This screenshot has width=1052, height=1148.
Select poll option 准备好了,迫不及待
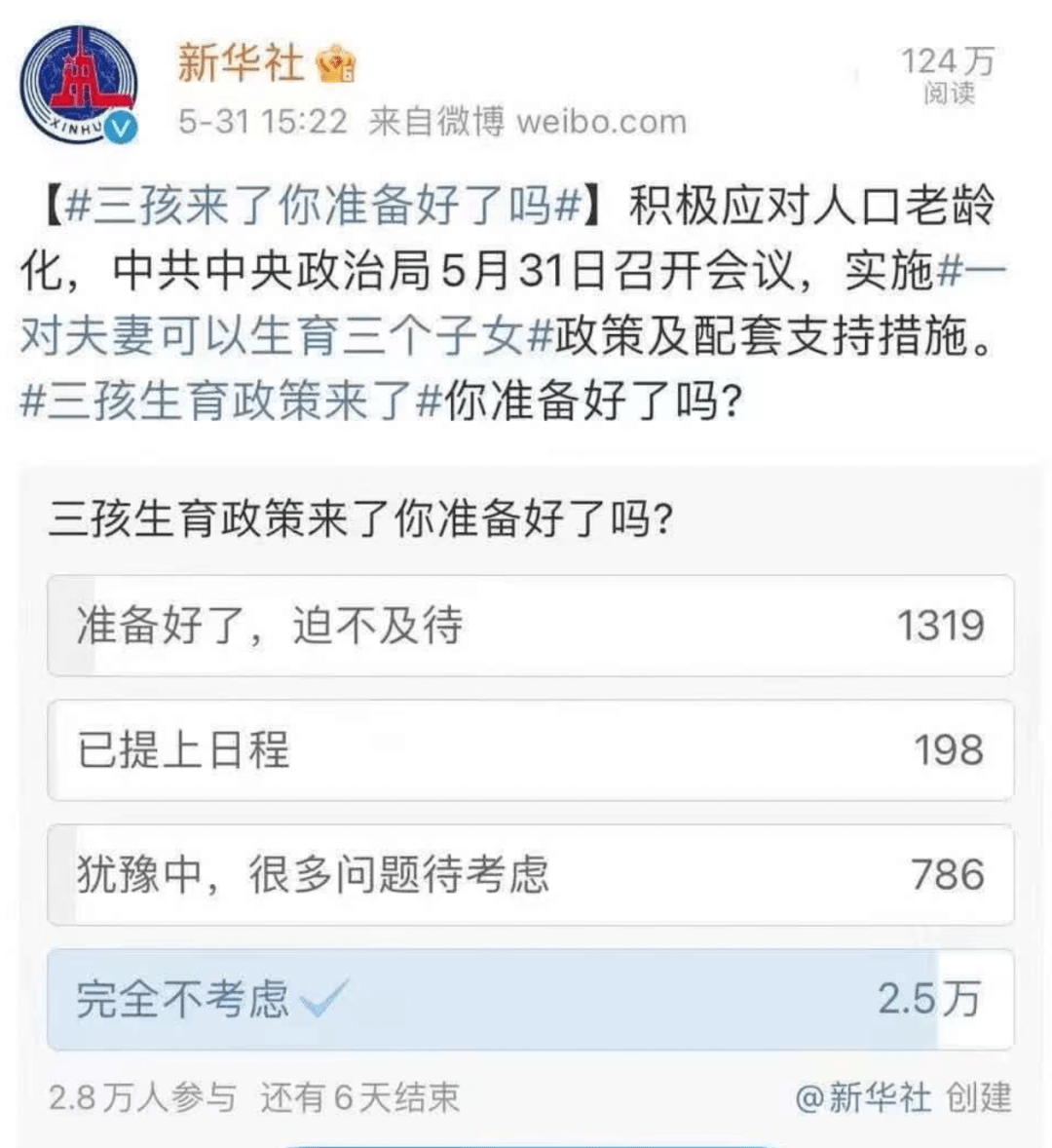click(530, 626)
